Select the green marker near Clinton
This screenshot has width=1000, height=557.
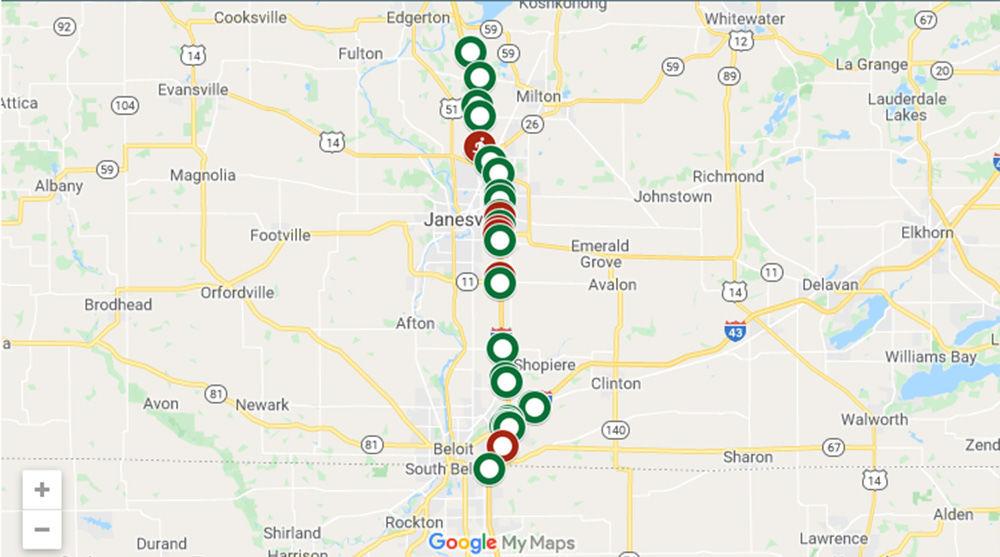pyautogui.click(x=535, y=405)
